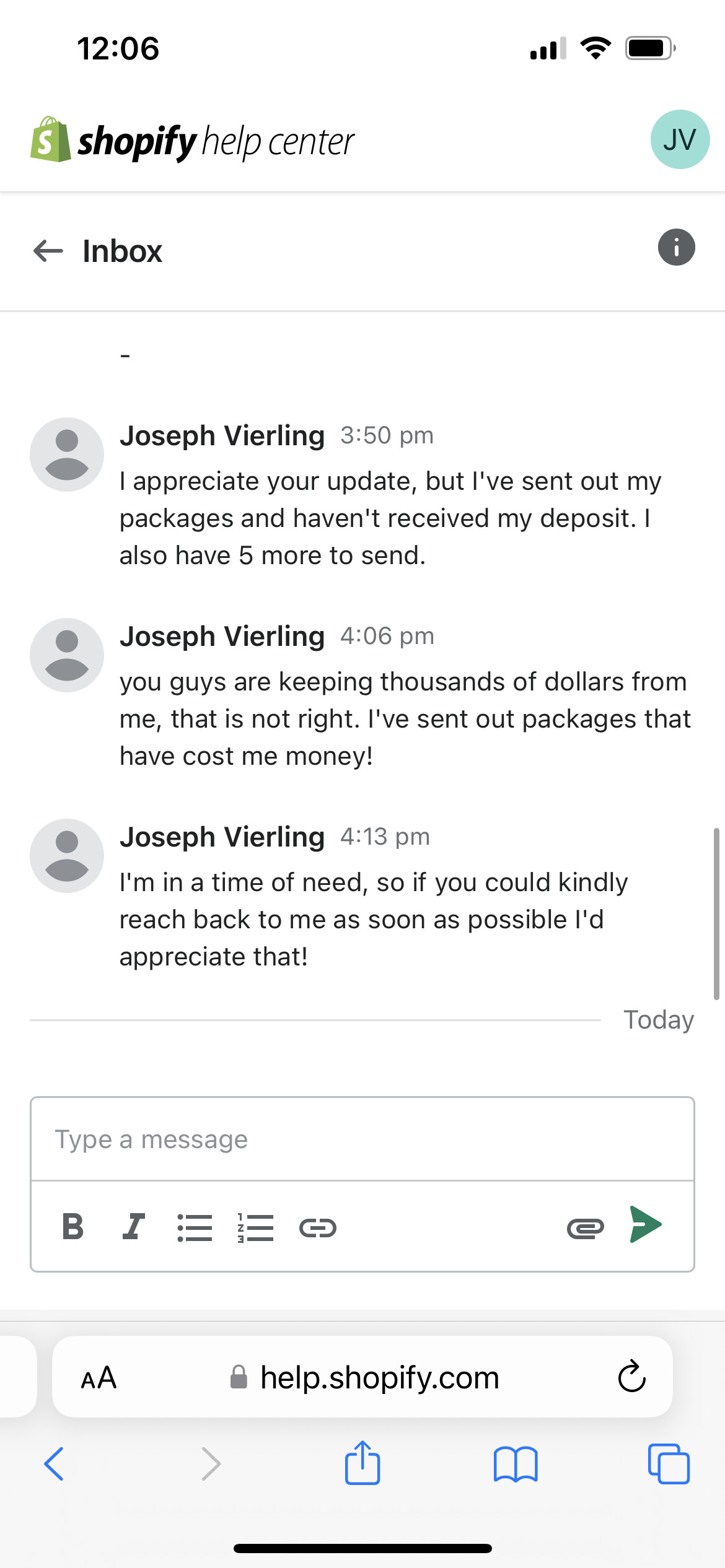Apply bold formatting
The height and width of the screenshot is (1568, 725).
[73, 1227]
